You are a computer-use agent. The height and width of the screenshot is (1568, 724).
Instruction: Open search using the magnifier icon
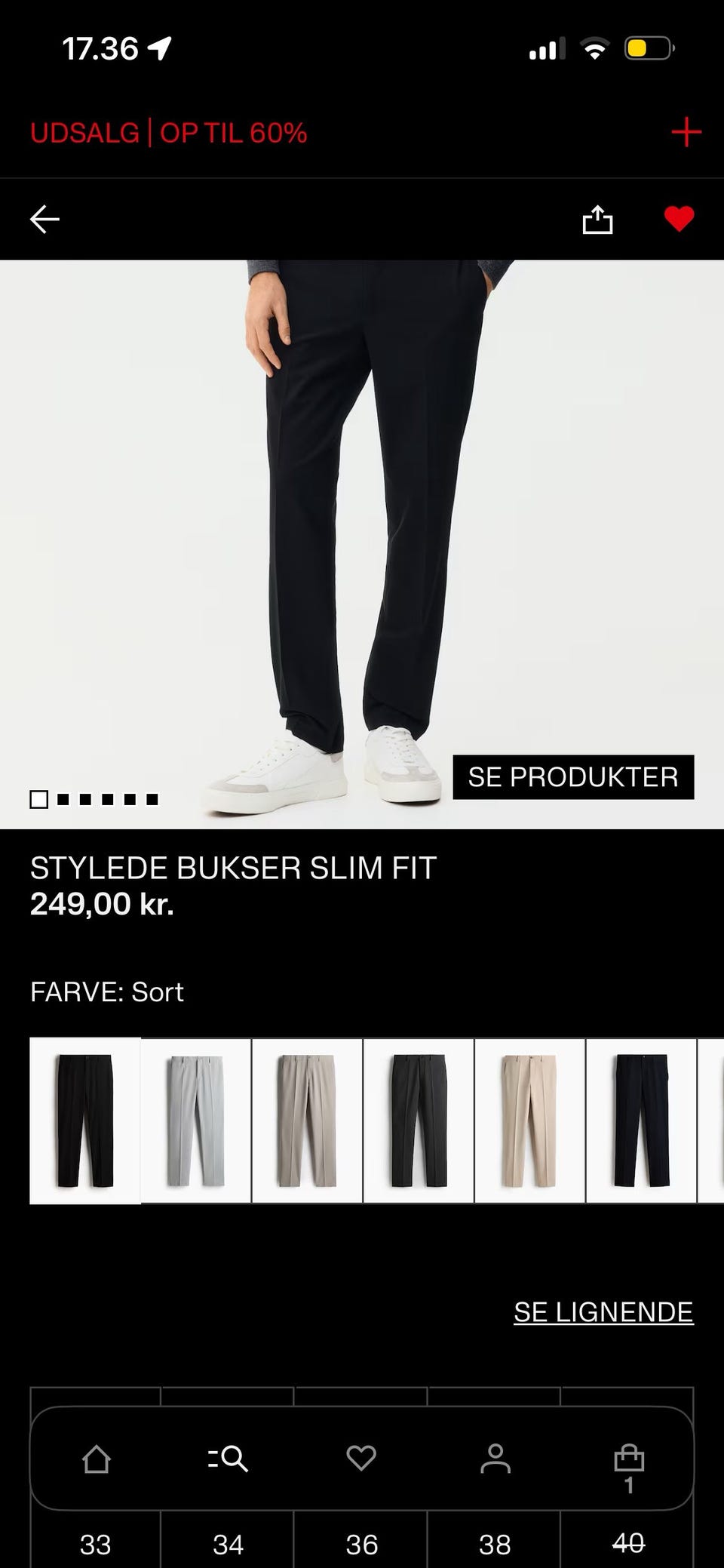[229, 1458]
